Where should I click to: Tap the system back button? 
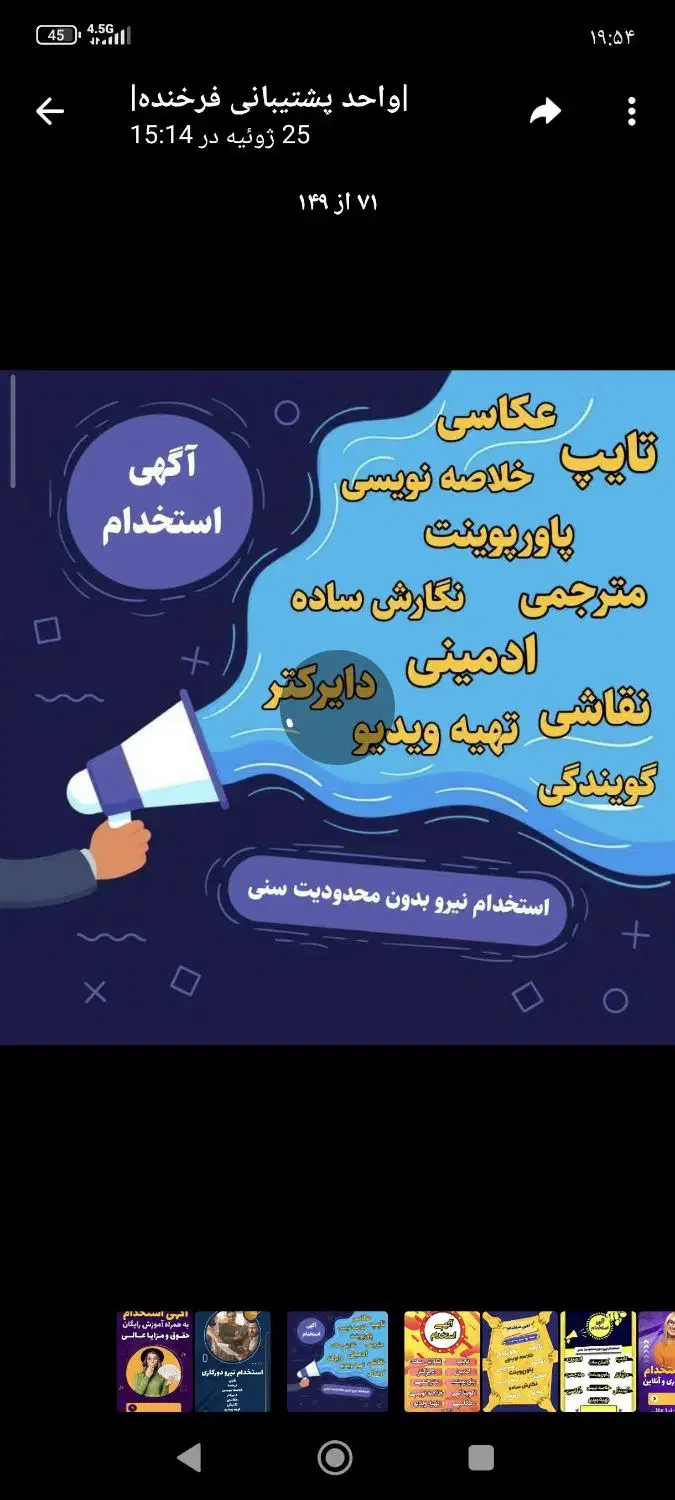coord(188,1457)
